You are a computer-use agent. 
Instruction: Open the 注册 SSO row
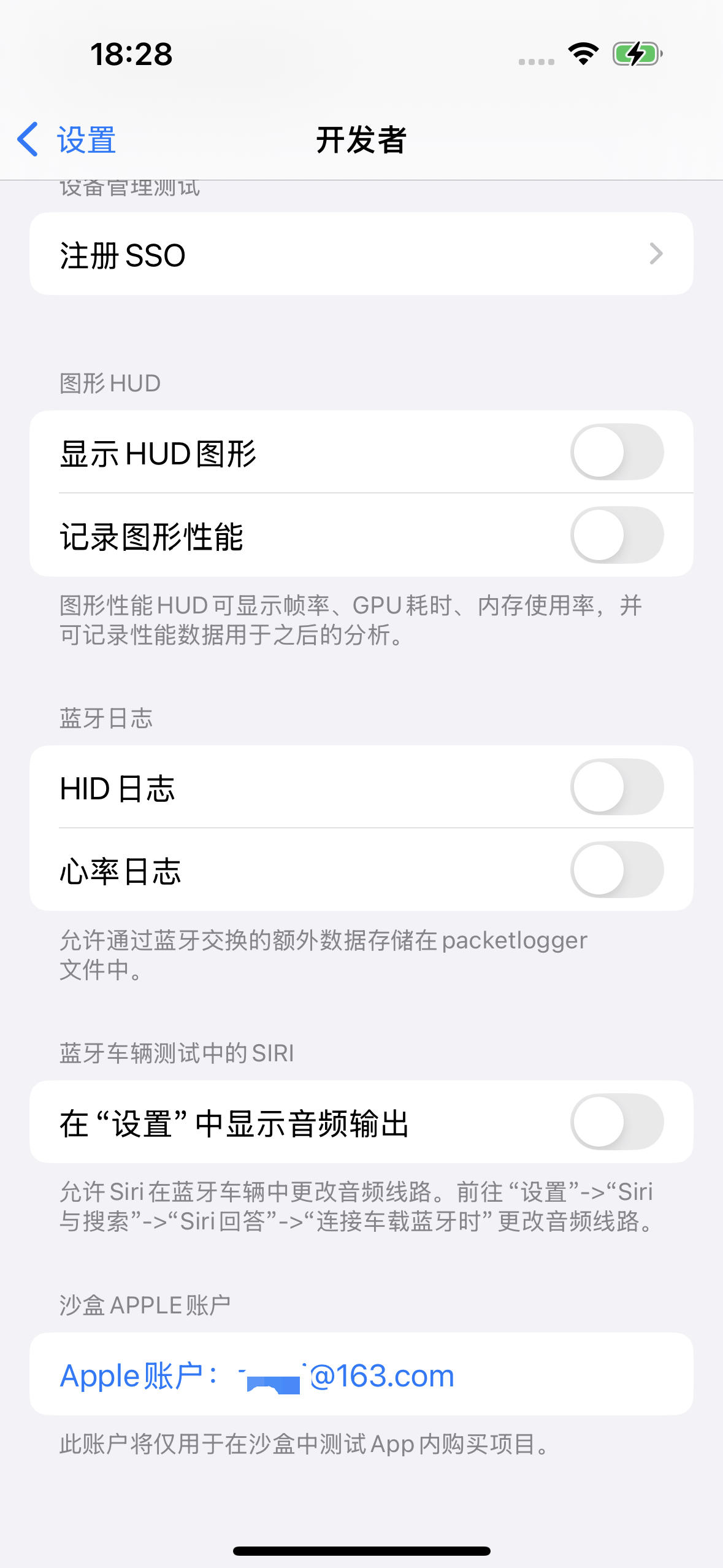coord(361,254)
